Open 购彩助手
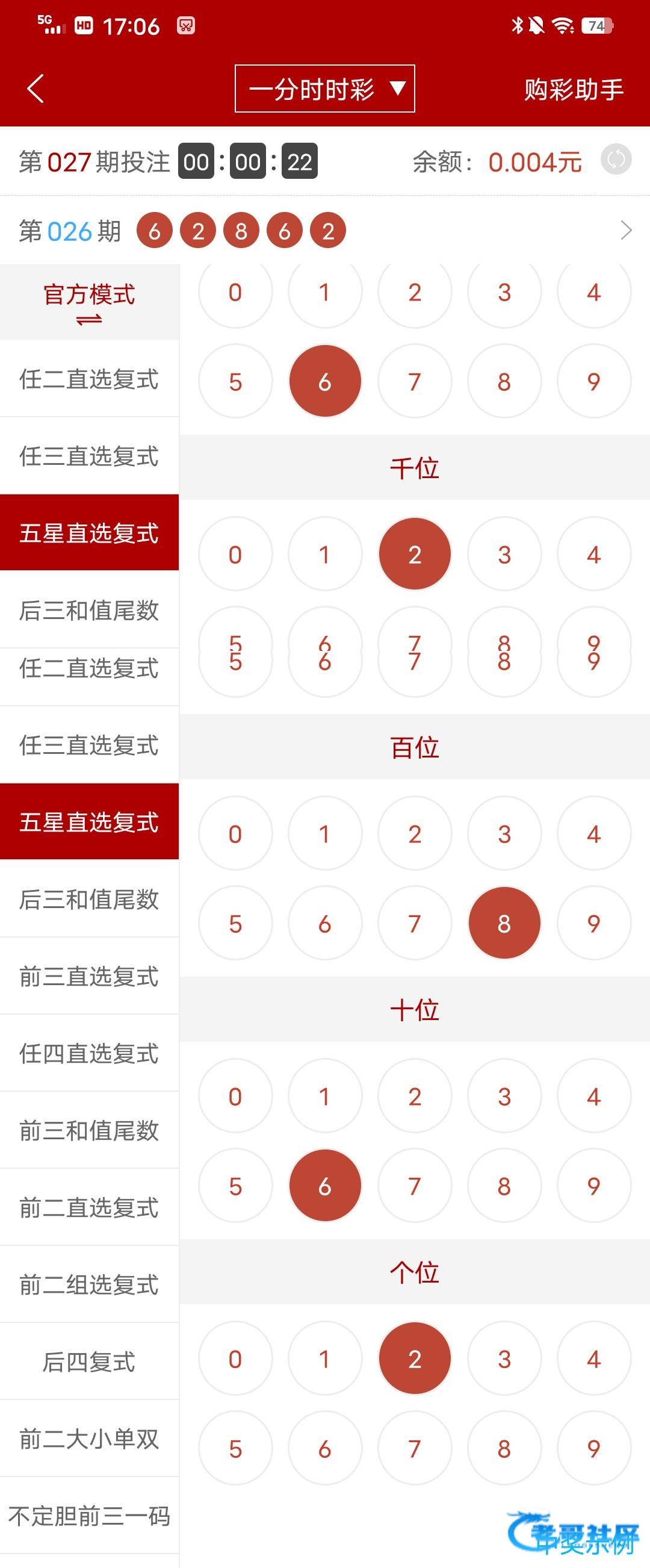 tap(574, 90)
